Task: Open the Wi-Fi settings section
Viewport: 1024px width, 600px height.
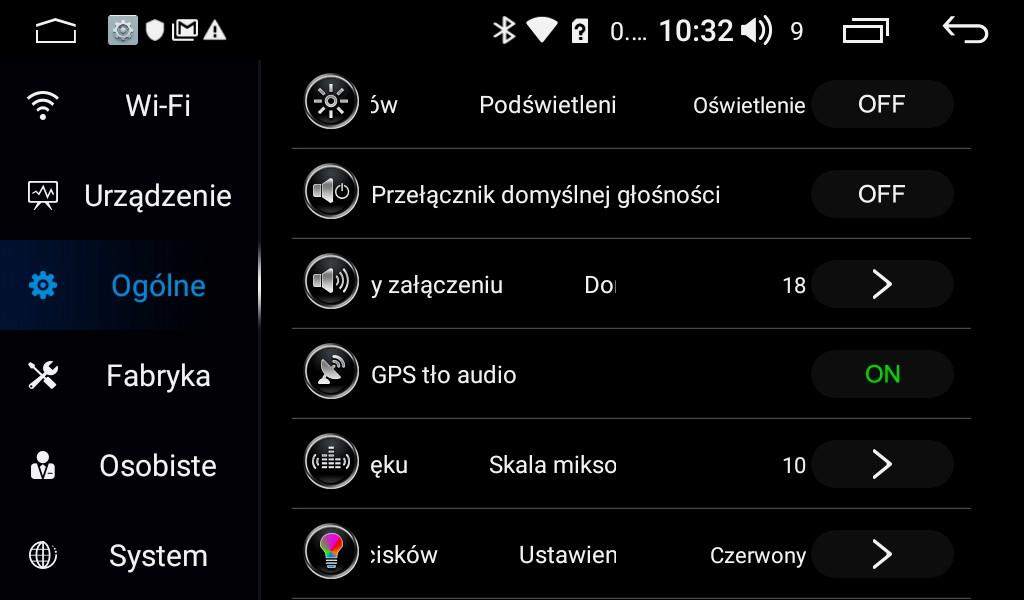Action: pyautogui.click(x=130, y=105)
